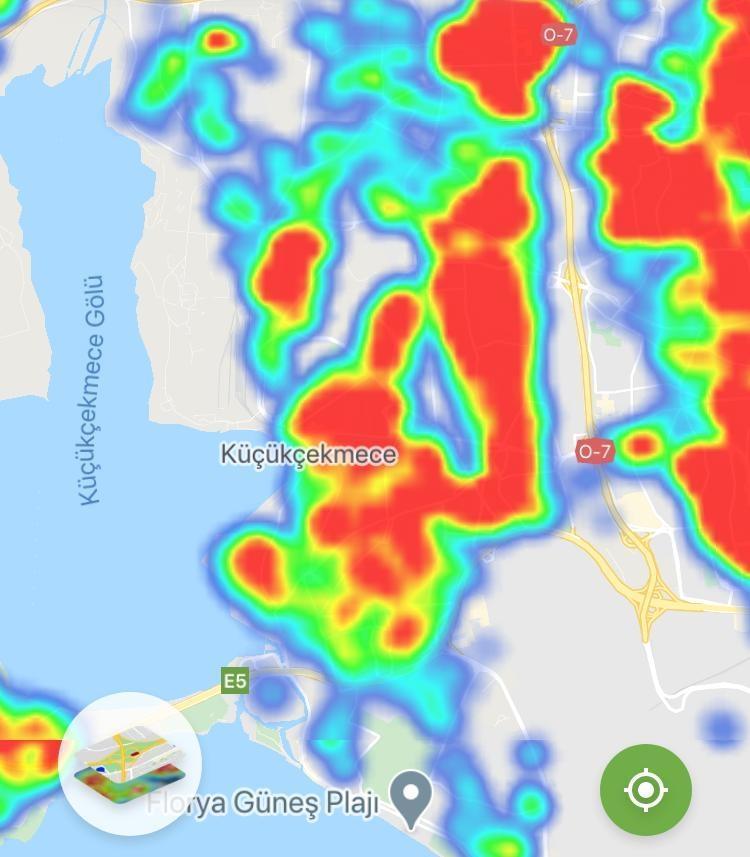Select the Florya Güneş Plajı map pin
Viewport: 750px width, 857px height.
[409, 797]
